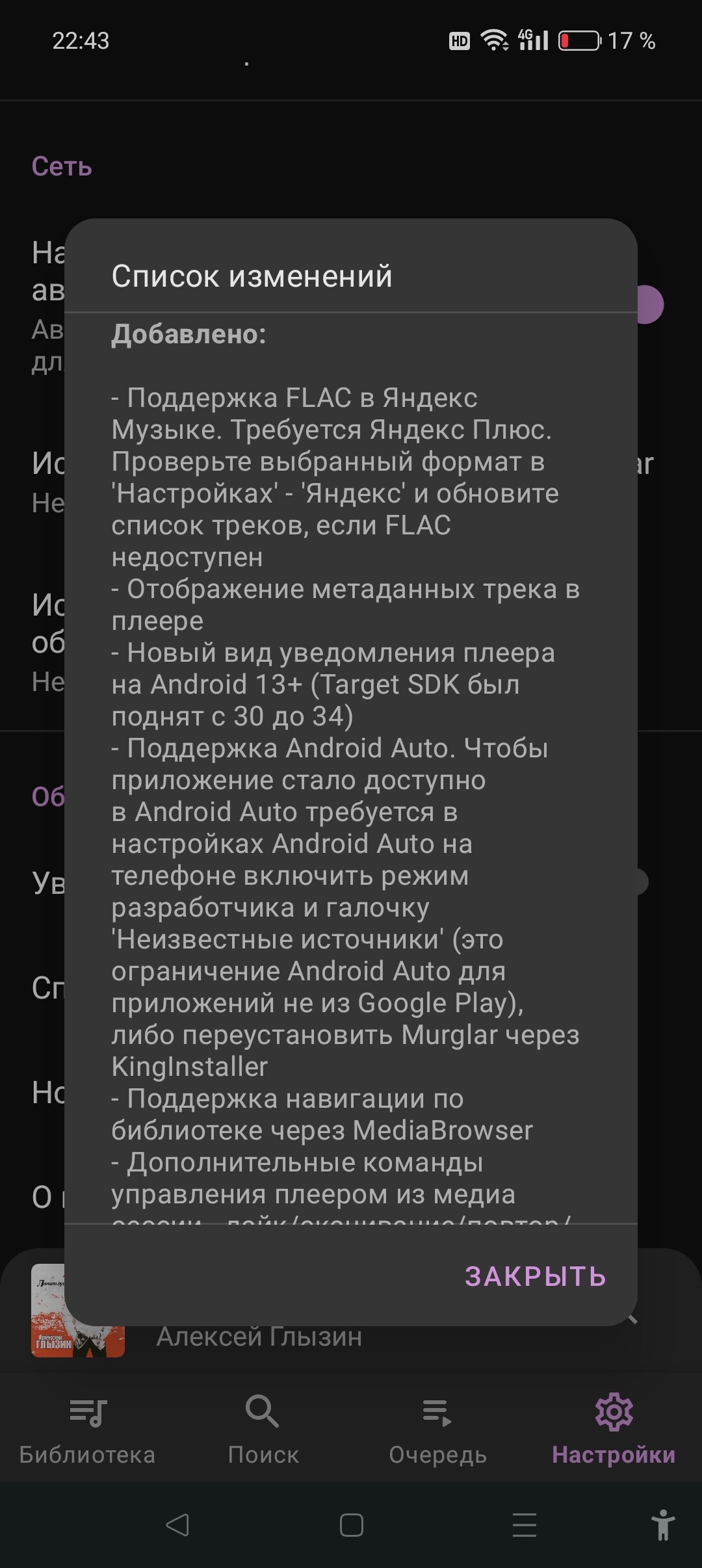The image size is (702, 1568).
Task: Tap the system home button
Action: [351, 1524]
